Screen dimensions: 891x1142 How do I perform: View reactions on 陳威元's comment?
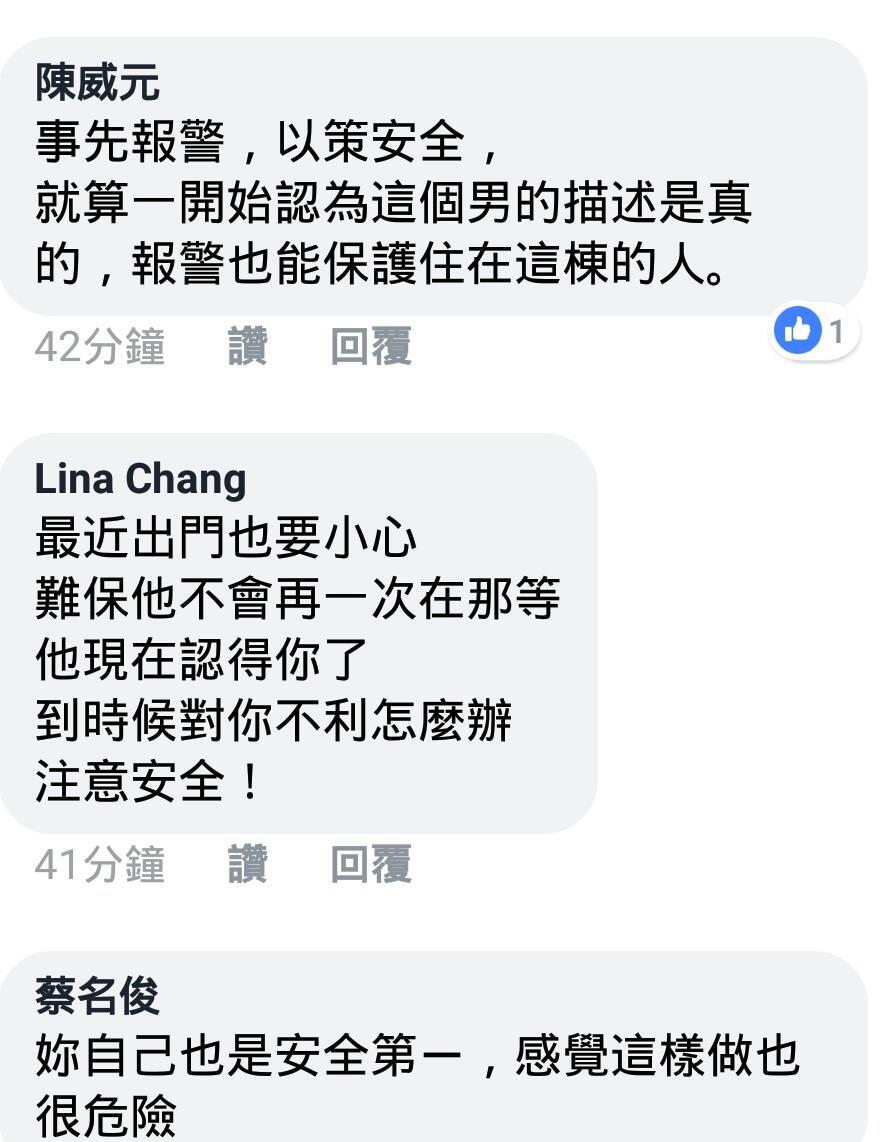pos(815,330)
